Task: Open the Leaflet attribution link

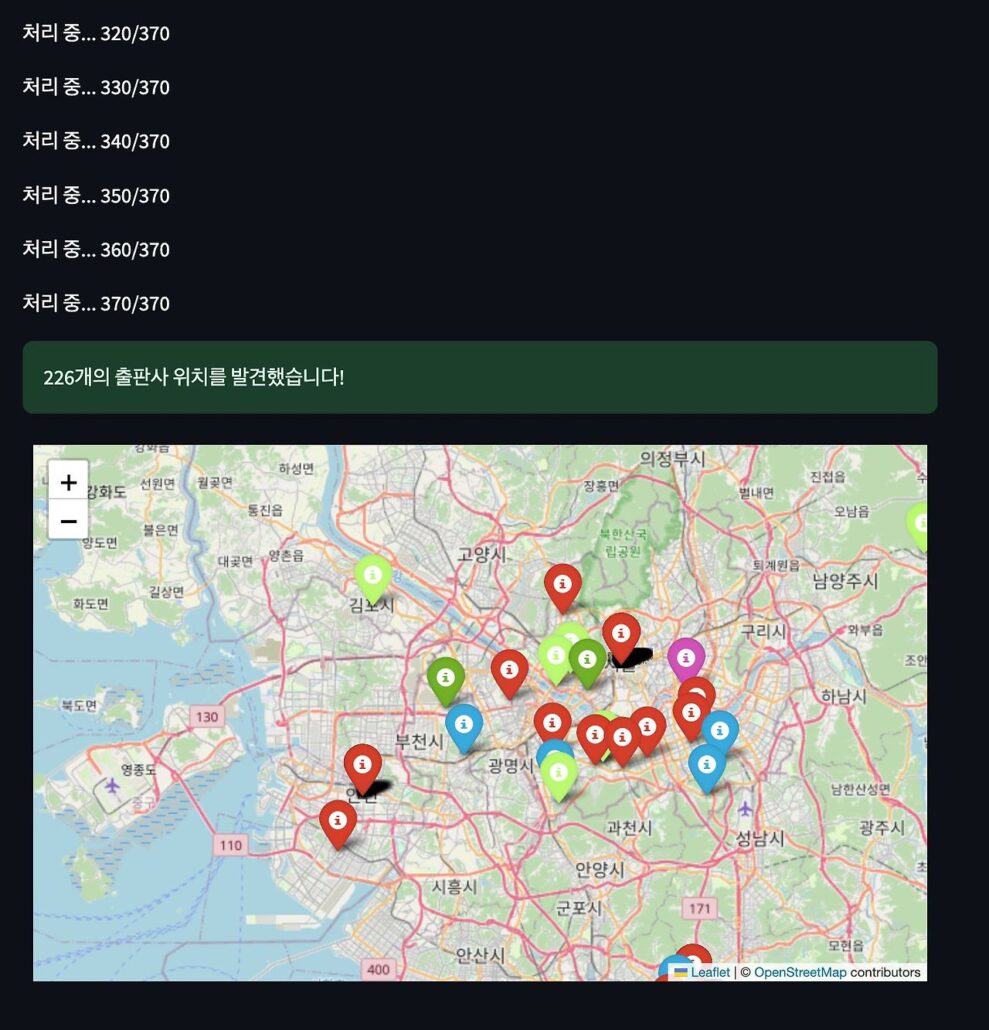Action: (x=709, y=972)
